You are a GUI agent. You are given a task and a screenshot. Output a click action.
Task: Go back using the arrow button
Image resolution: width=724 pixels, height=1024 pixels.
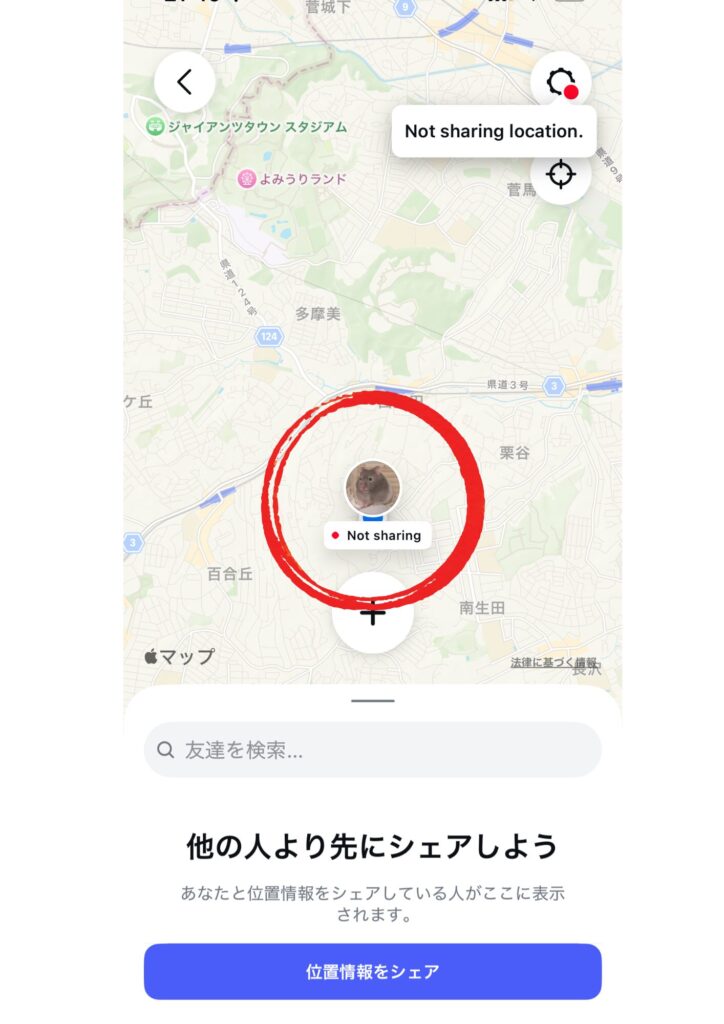(x=185, y=82)
